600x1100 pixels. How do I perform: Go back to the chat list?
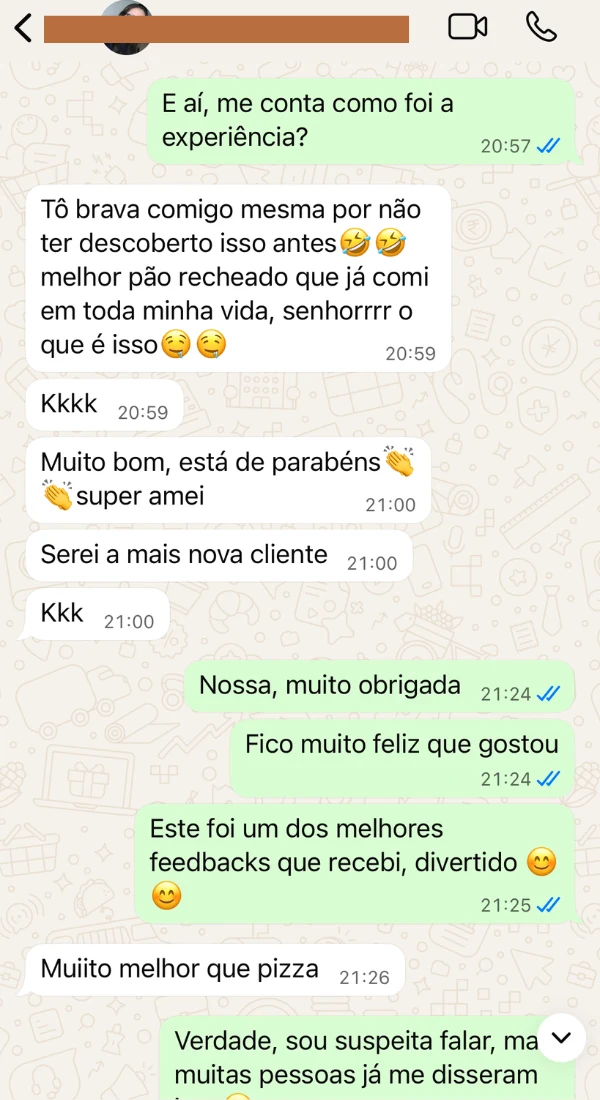tap(24, 28)
